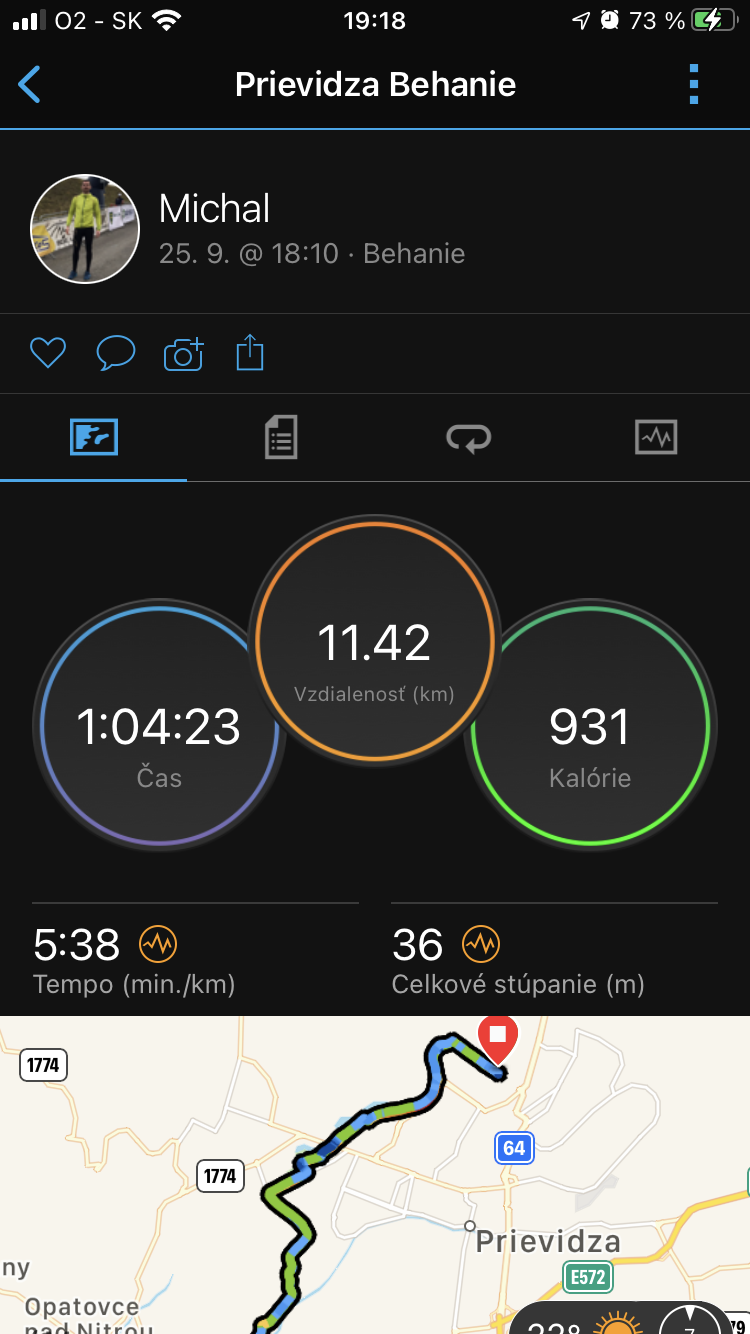750x1334 pixels.
Task: Open the run route map
Action: click(375, 1175)
